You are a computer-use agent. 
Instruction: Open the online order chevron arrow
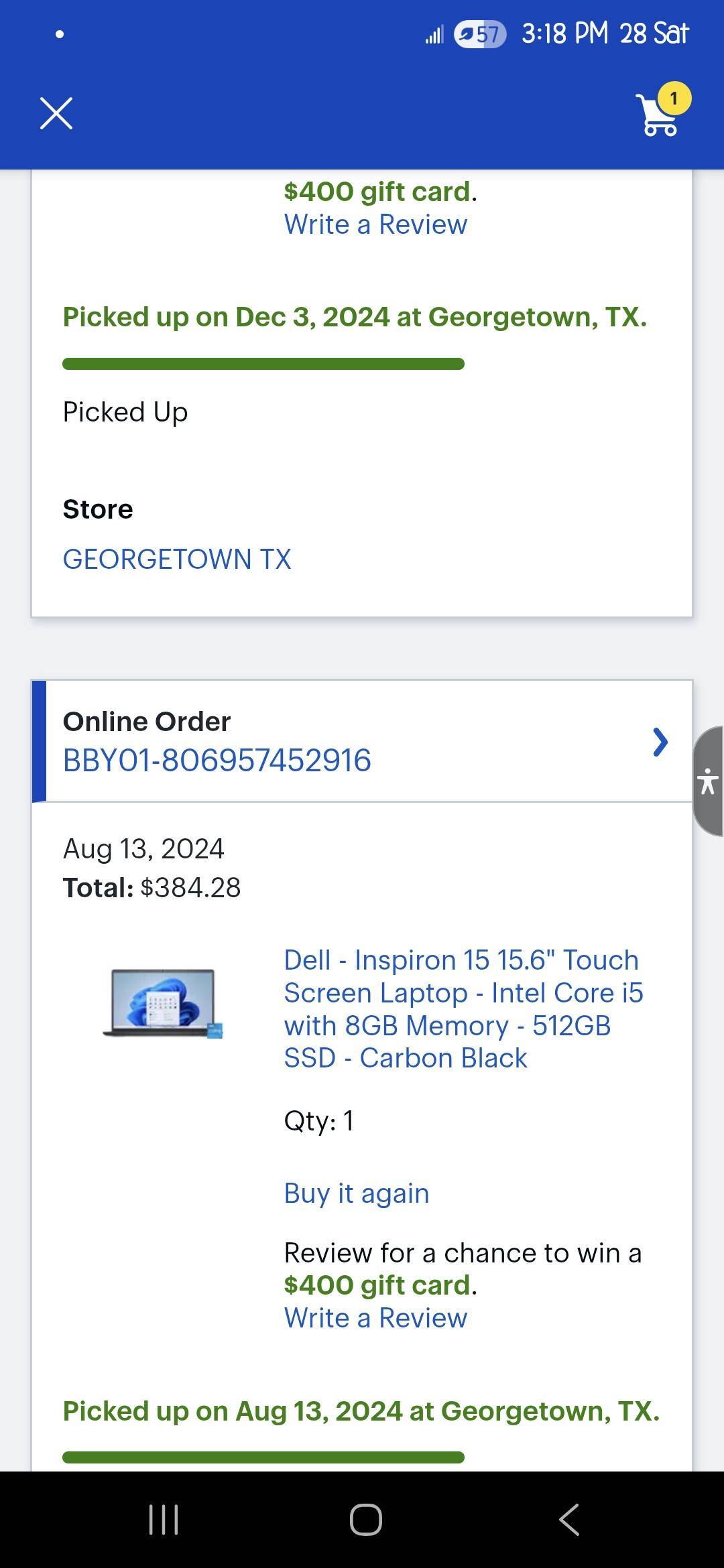pos(661,741)
